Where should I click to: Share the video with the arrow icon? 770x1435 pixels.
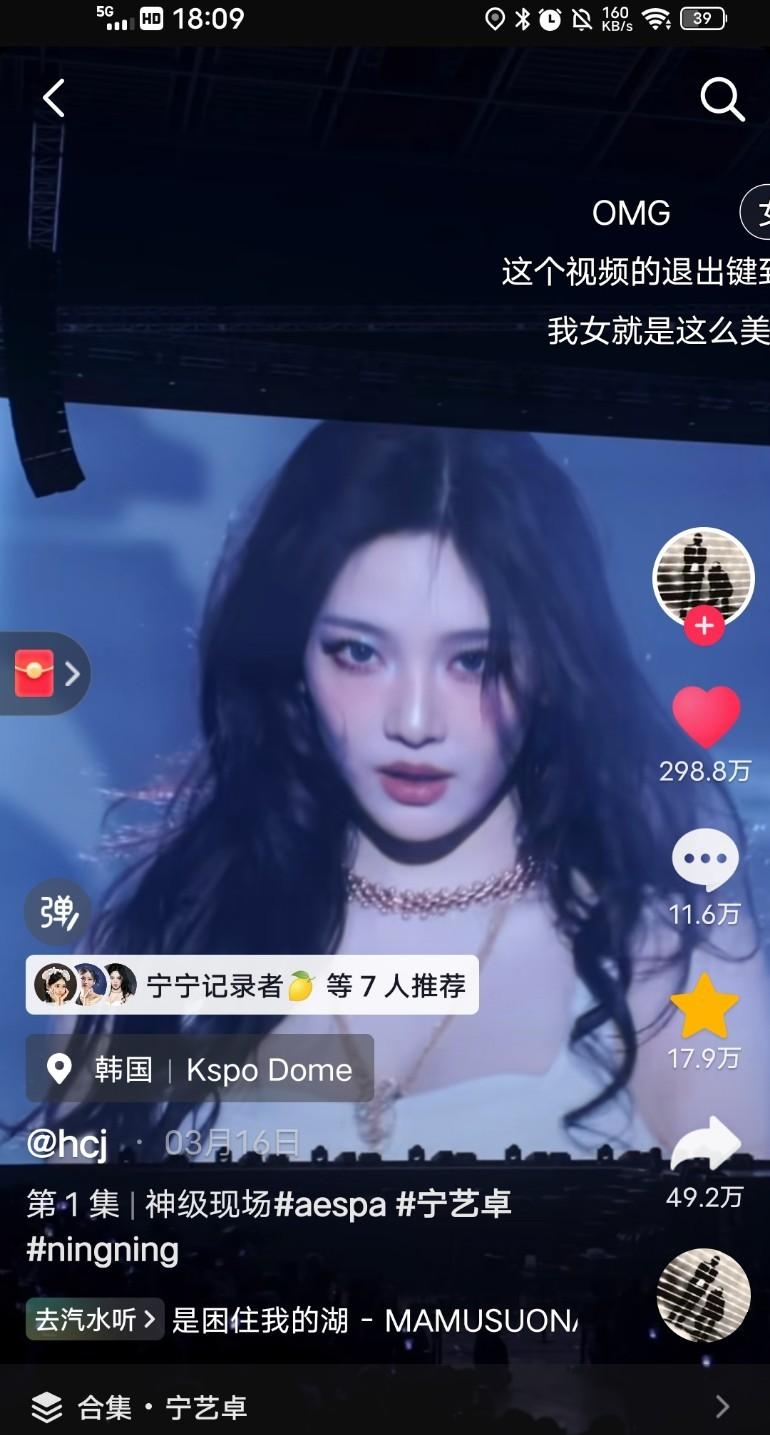tap(705, 1144)
